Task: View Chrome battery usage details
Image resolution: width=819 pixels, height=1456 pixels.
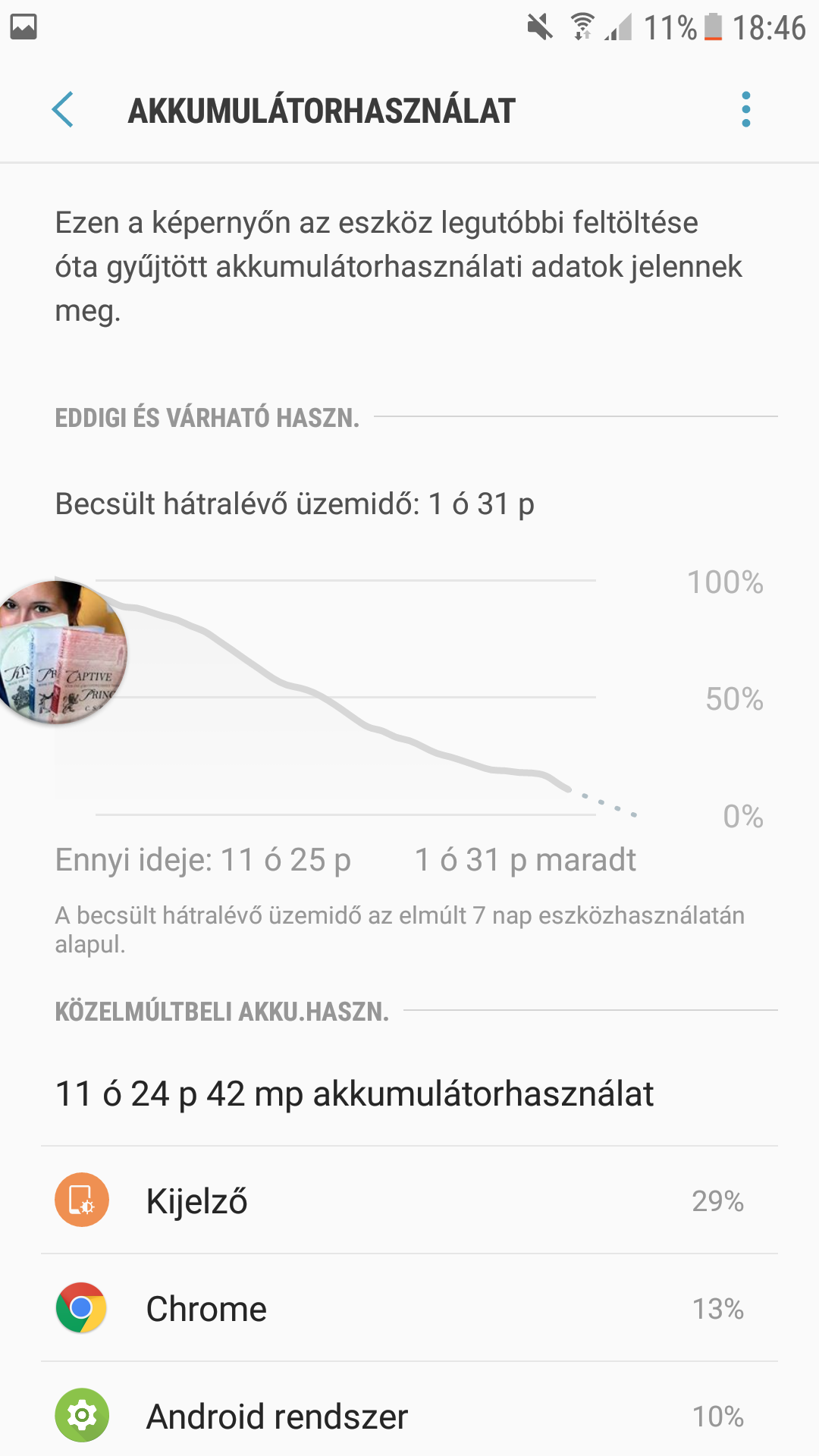Action: coord(409,1308)
